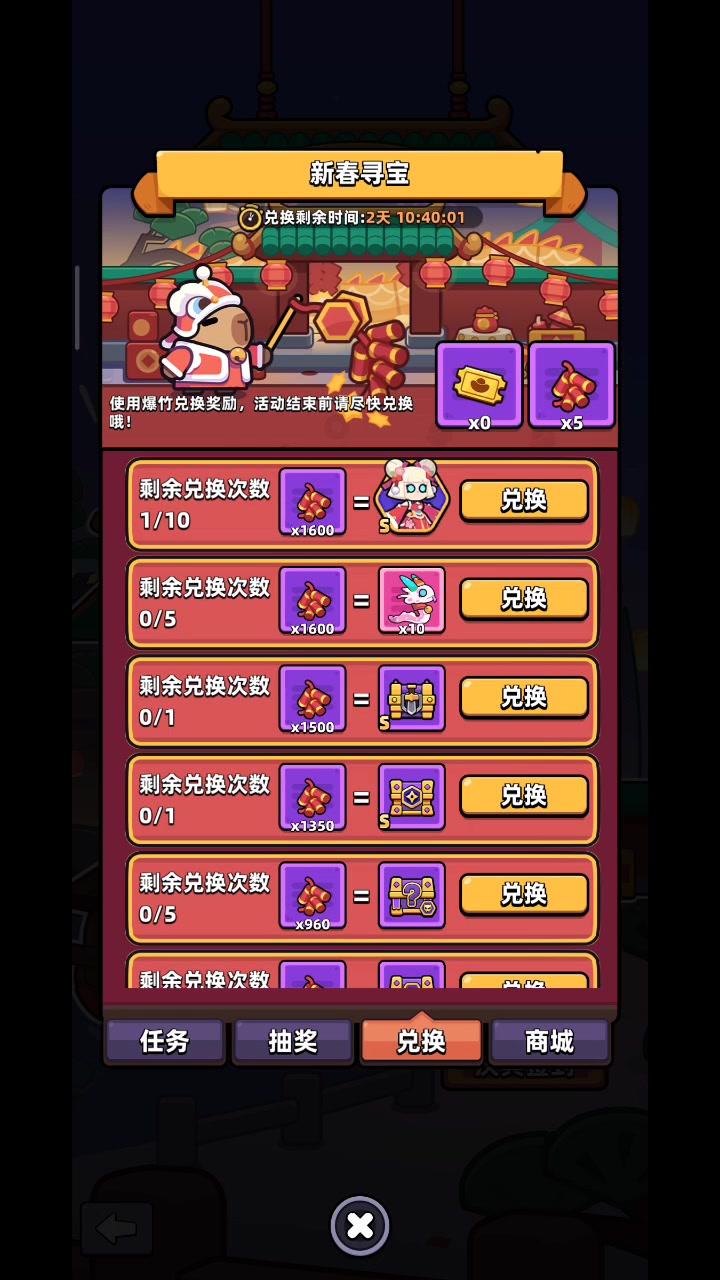Screen dimensions: 720x1280
Task: Switch to the 任务 tab
Action: point(165,1041)
